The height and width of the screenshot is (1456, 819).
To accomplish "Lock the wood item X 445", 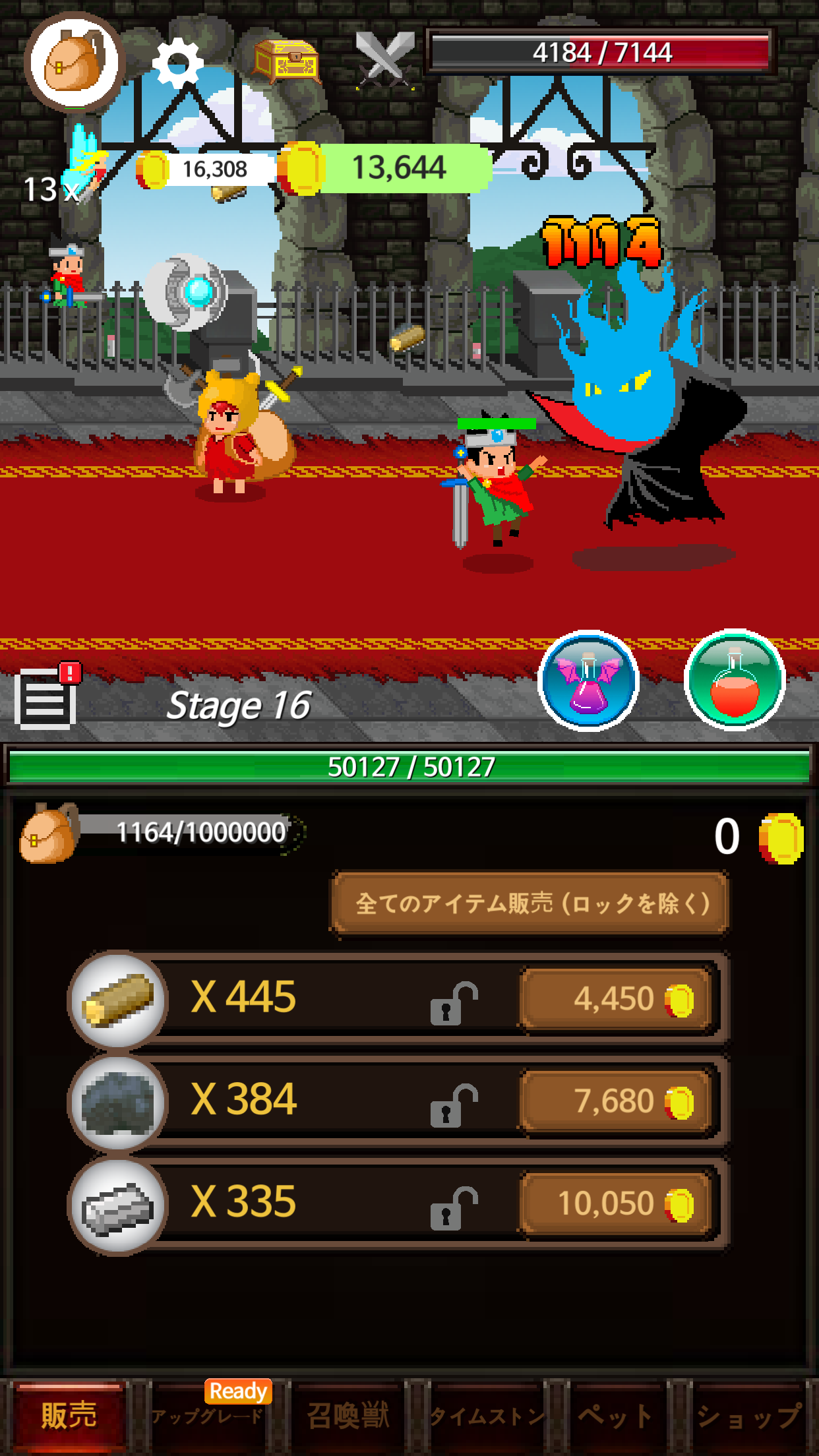I will [x=454, y=1003].
